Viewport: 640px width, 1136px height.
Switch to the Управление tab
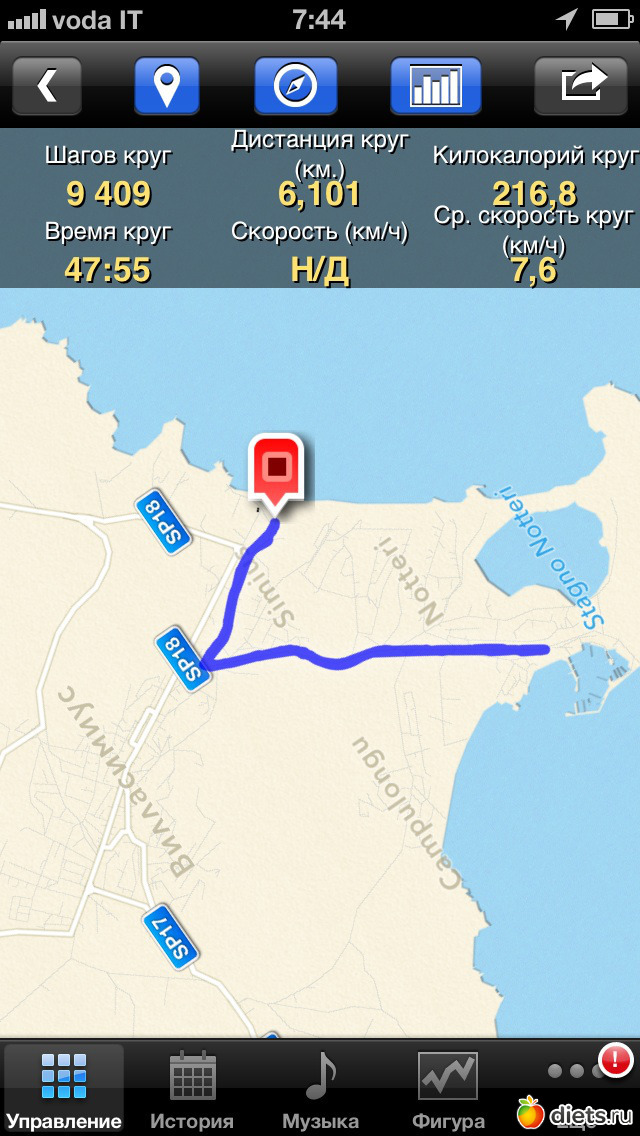pyautogui.click(x=64, y=1090)
